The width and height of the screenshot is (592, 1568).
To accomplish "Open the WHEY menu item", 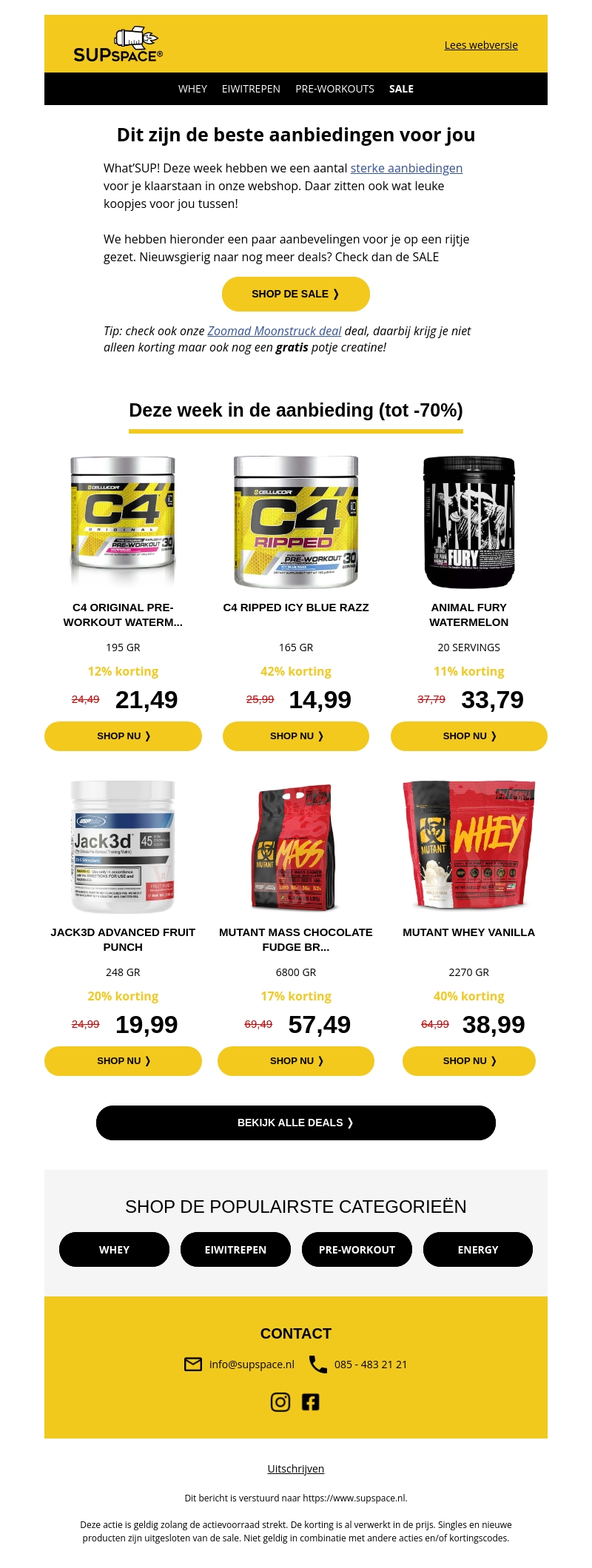I will [192, 89].
